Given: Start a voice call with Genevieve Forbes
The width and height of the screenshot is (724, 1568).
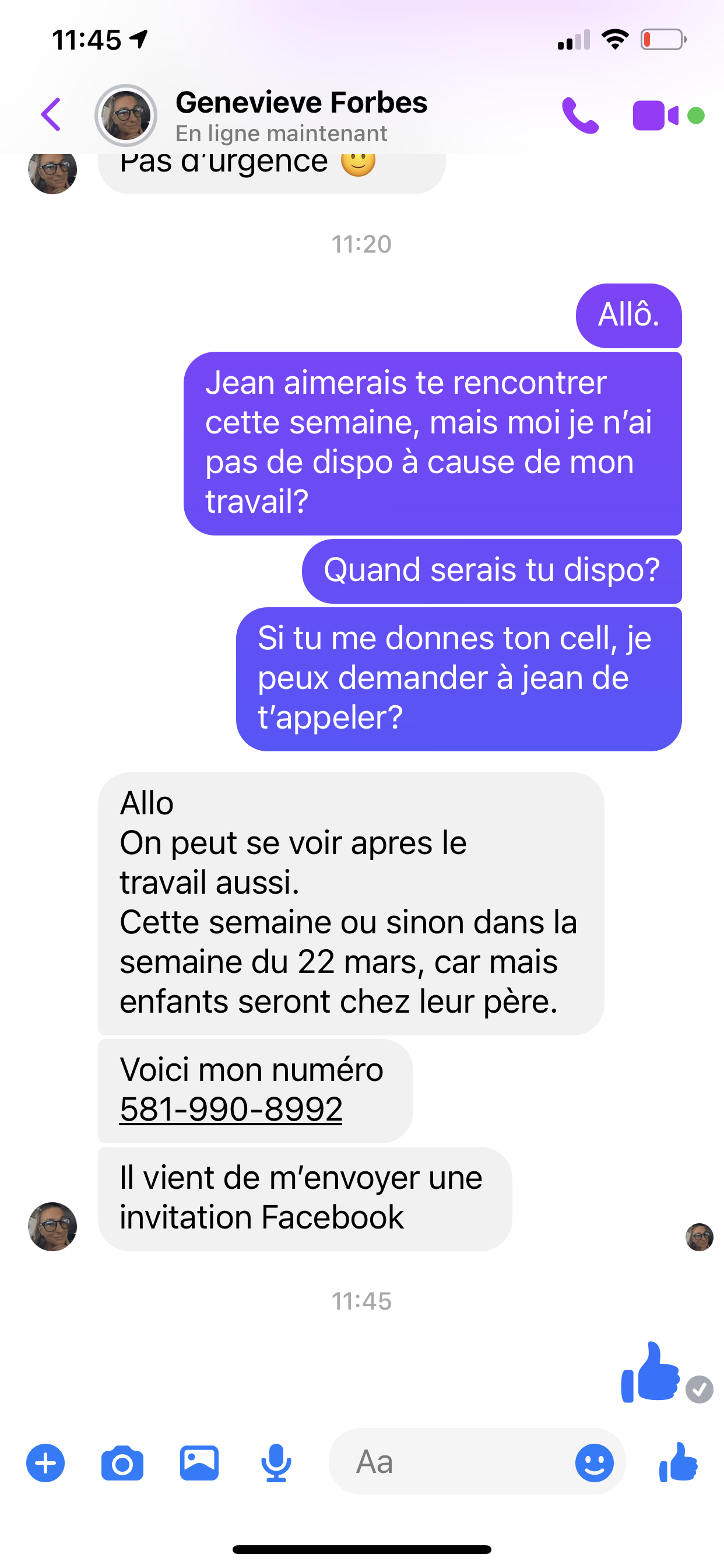Looking at the screenshot, I should 580,115.
